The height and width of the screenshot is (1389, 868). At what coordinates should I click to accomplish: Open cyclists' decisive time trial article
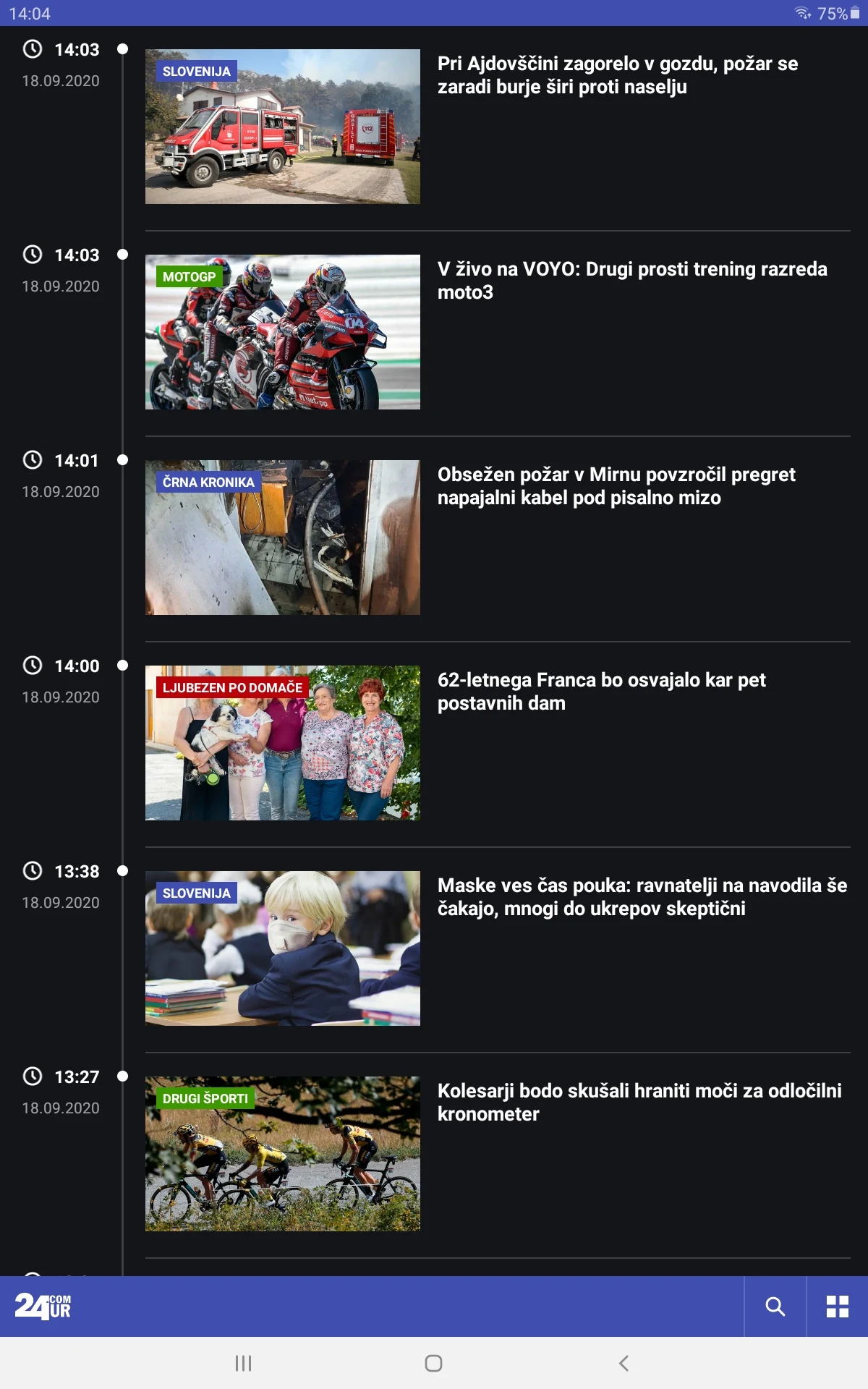(639, 1103)
